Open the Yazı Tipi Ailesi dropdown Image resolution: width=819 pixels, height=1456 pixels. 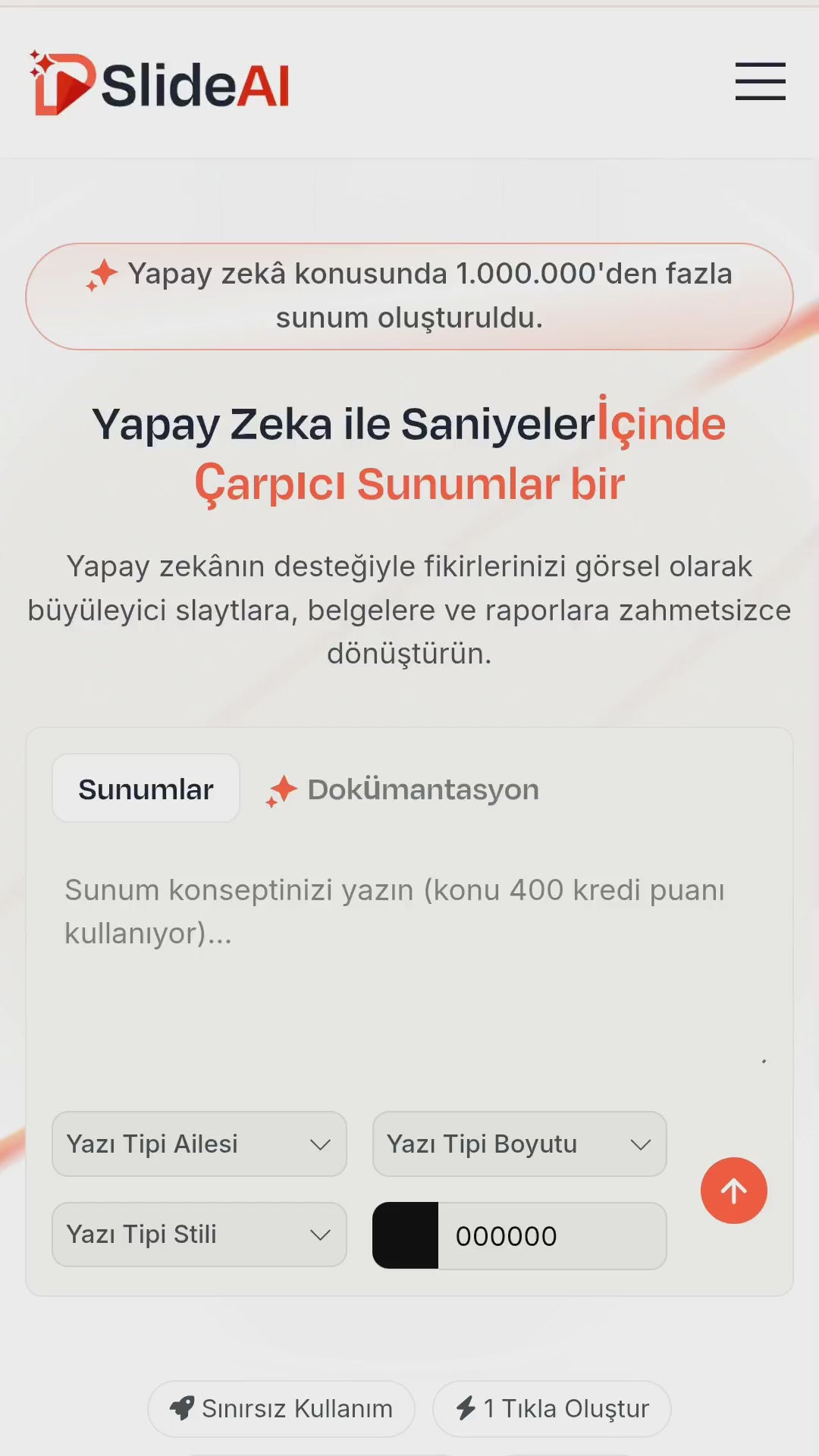[199, 1144]
